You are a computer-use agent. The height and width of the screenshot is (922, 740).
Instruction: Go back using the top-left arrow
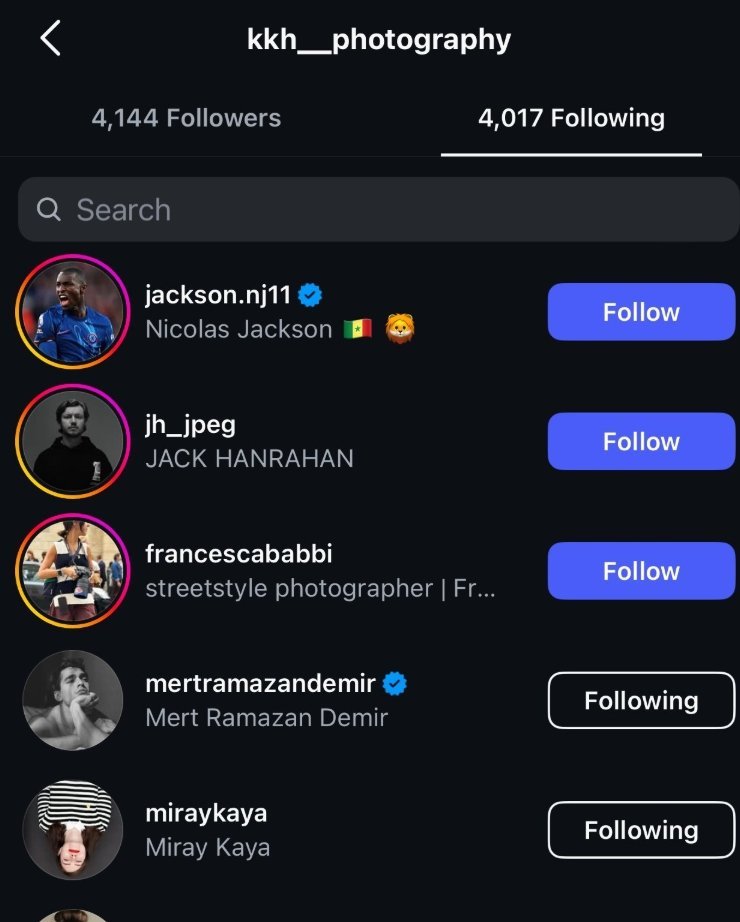tap(51, 39)
